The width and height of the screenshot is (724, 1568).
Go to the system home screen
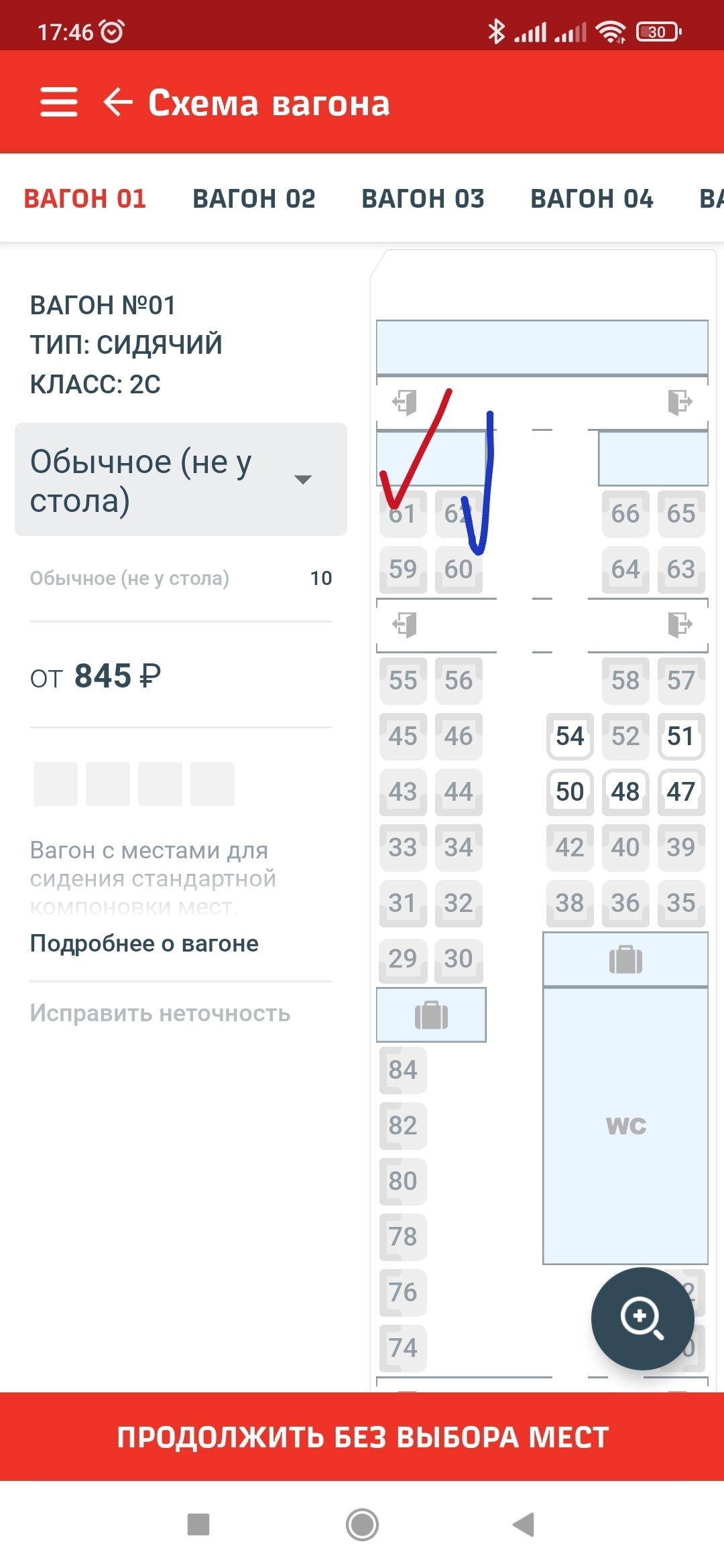[362, 1525]
